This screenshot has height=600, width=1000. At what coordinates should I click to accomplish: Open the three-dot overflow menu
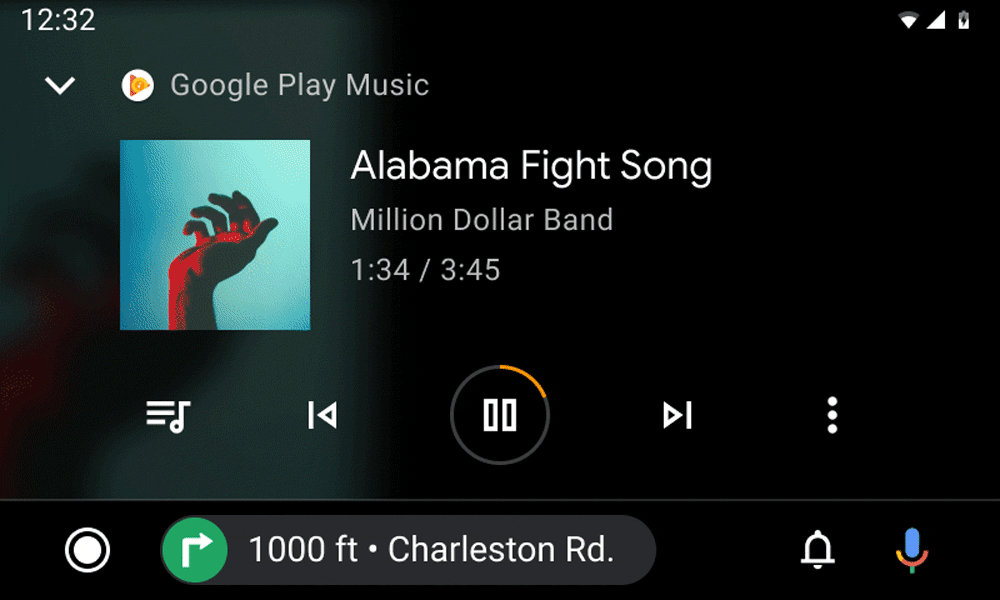point(832,414)
